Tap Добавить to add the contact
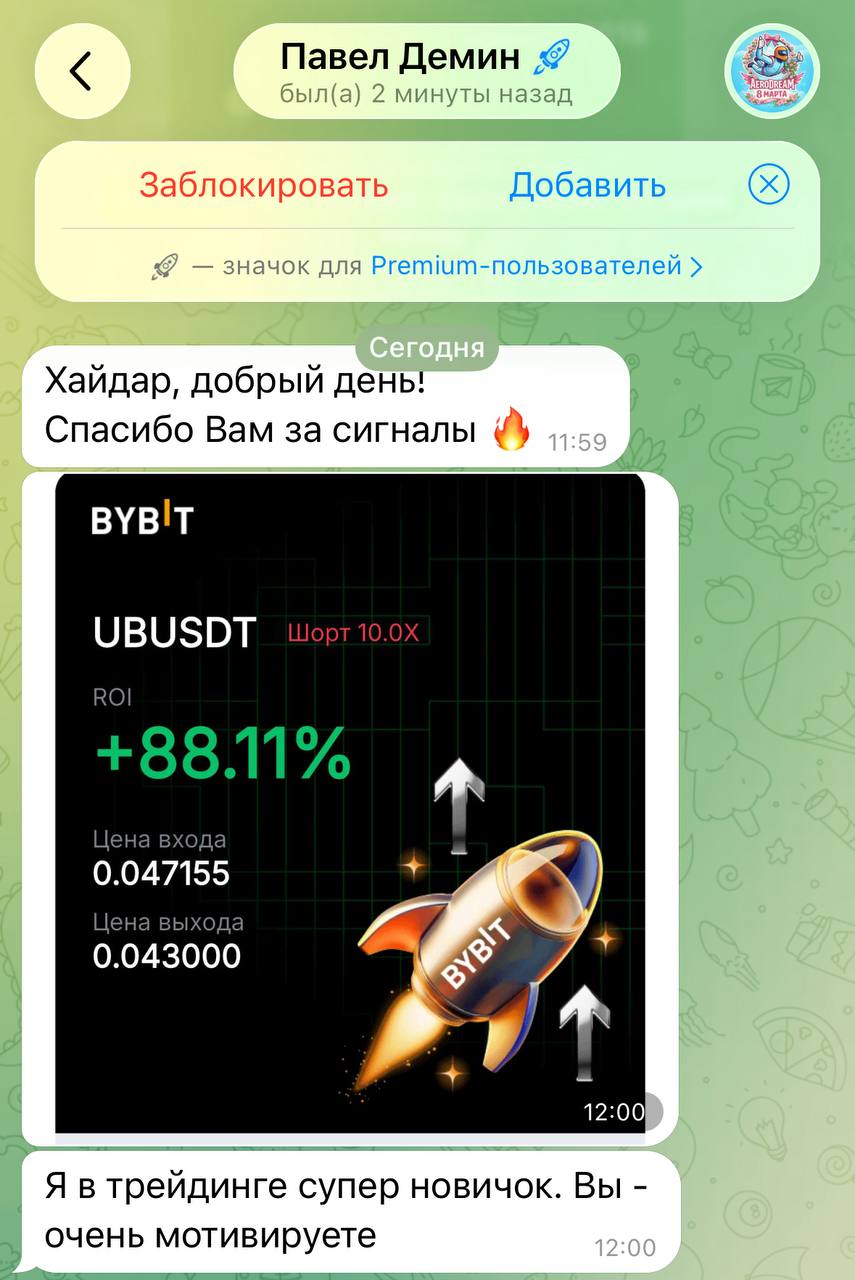Screen dimensions: 855x1280 (x=587, y=186)
